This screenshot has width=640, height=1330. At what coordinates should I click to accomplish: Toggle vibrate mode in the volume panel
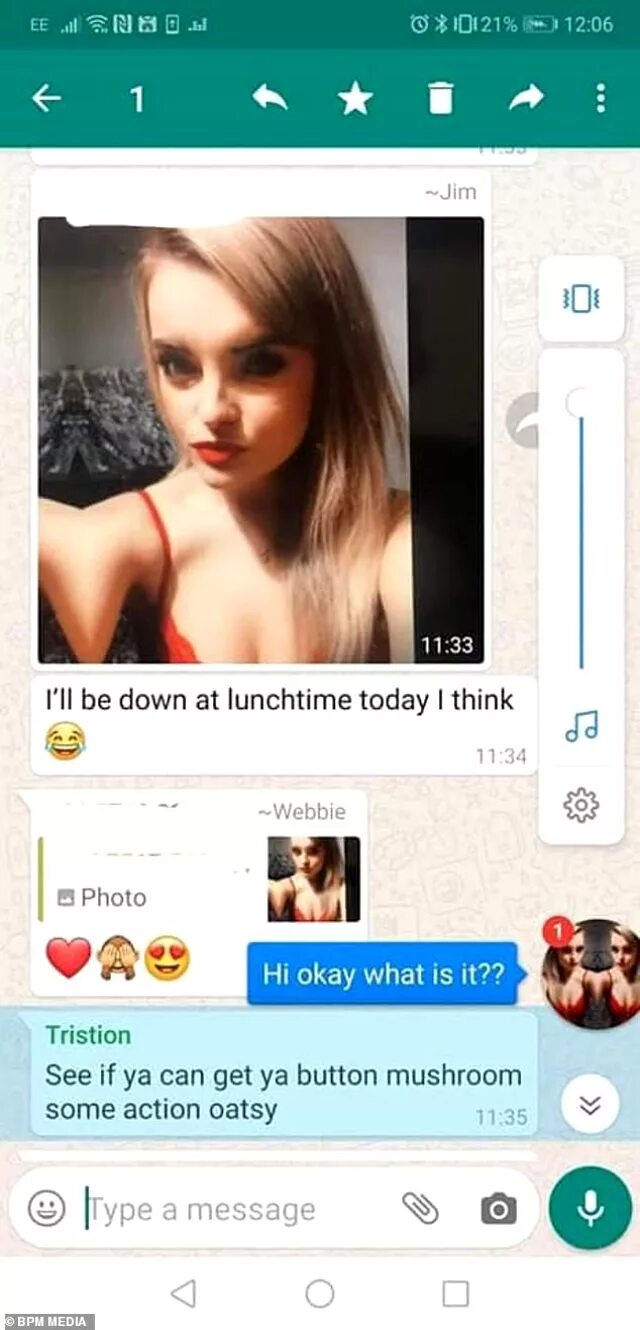click(581, 298)
